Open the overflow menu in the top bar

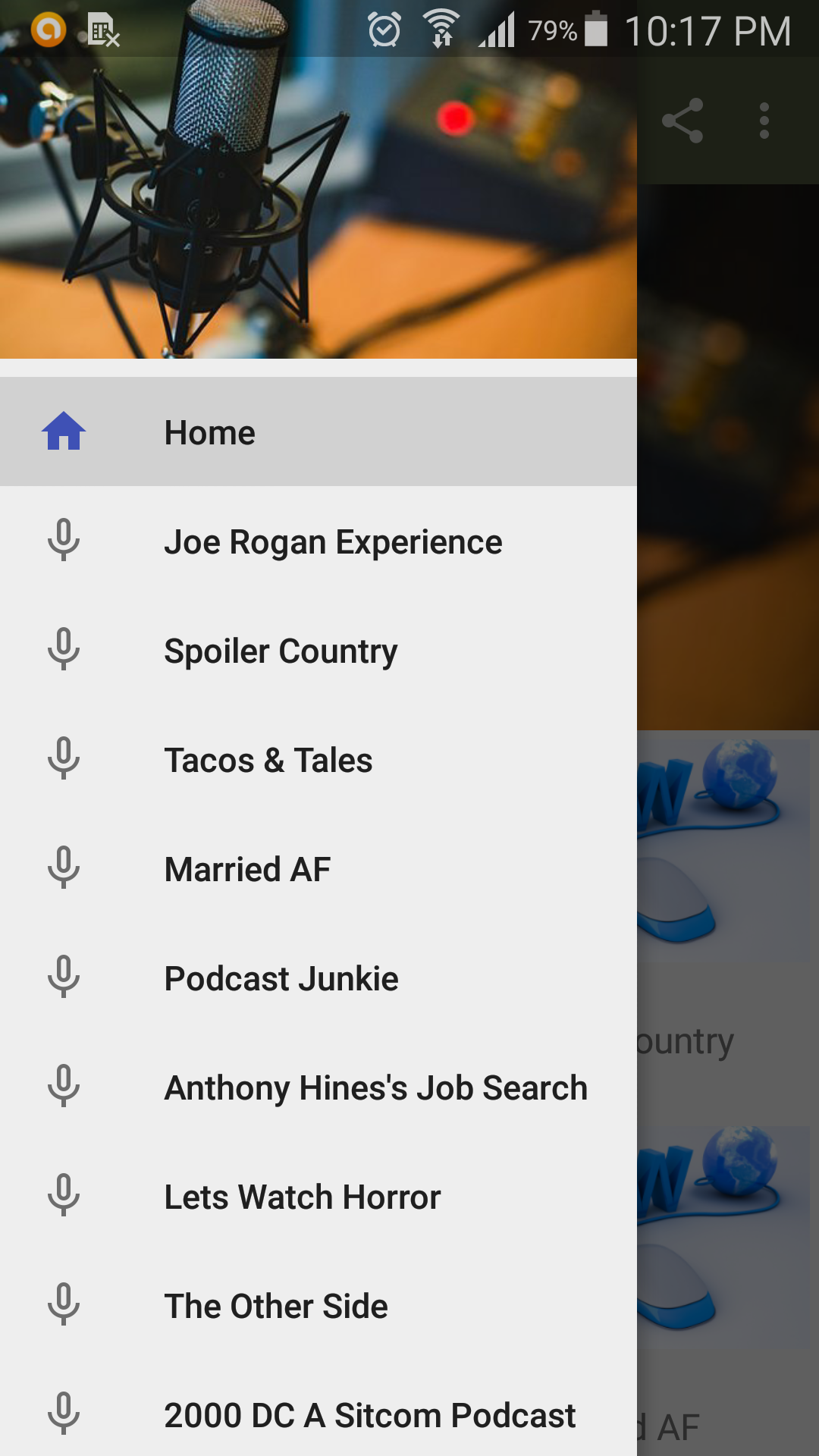point(764,121)
